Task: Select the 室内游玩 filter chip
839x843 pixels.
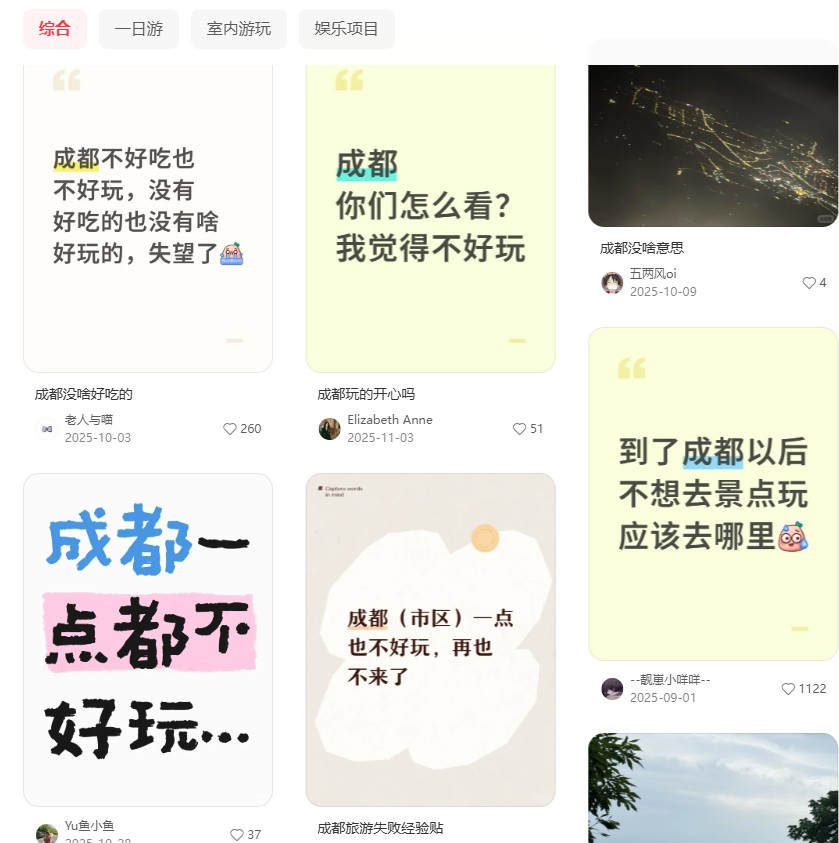Action: [239, 29]
